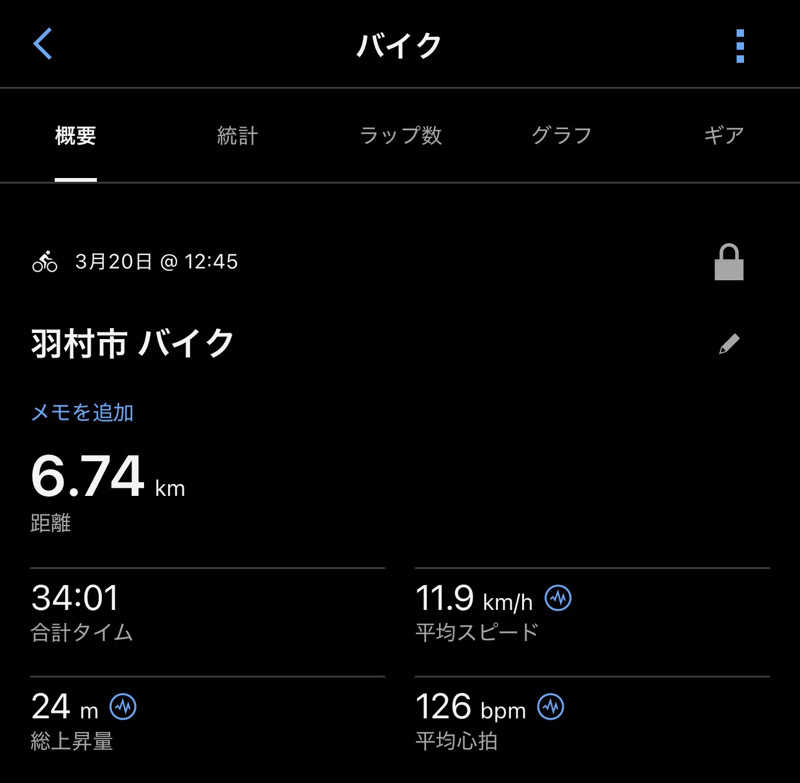View the insight icon for 平均心拍
Screen dimensions: 800x783
(x=550, y=708)
